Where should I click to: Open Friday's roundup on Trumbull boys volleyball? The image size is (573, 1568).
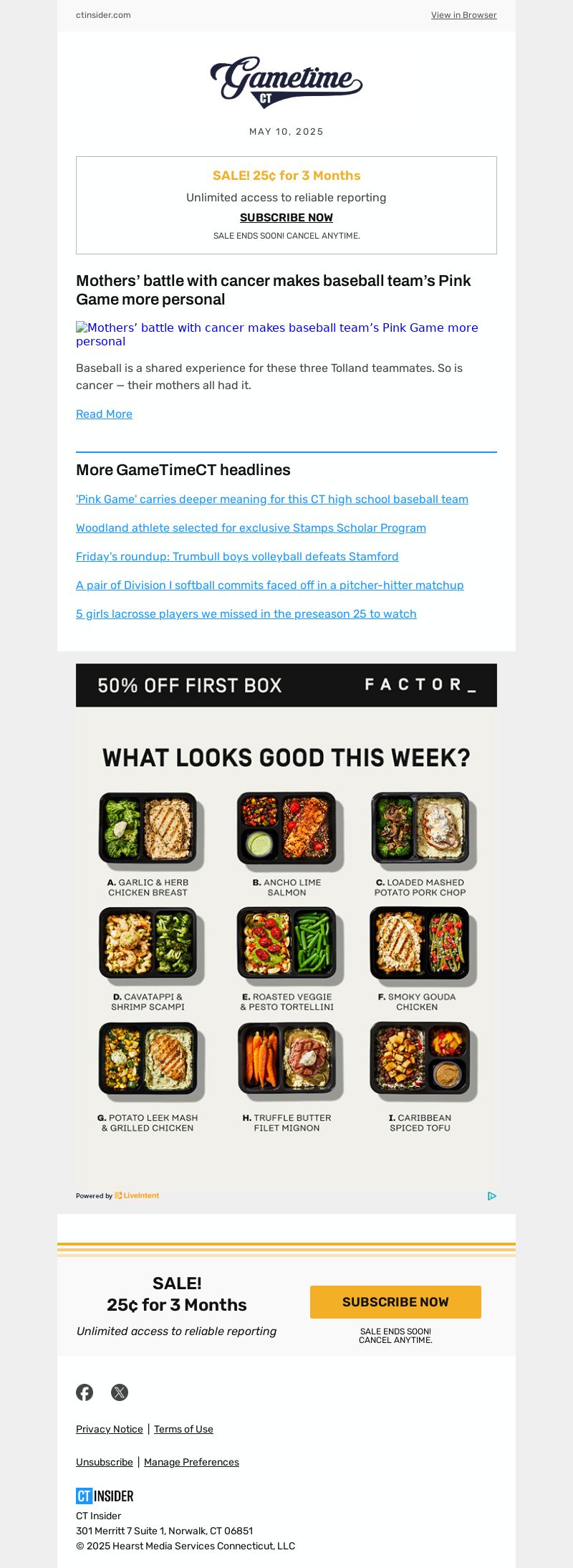click(x=237, y=556)
